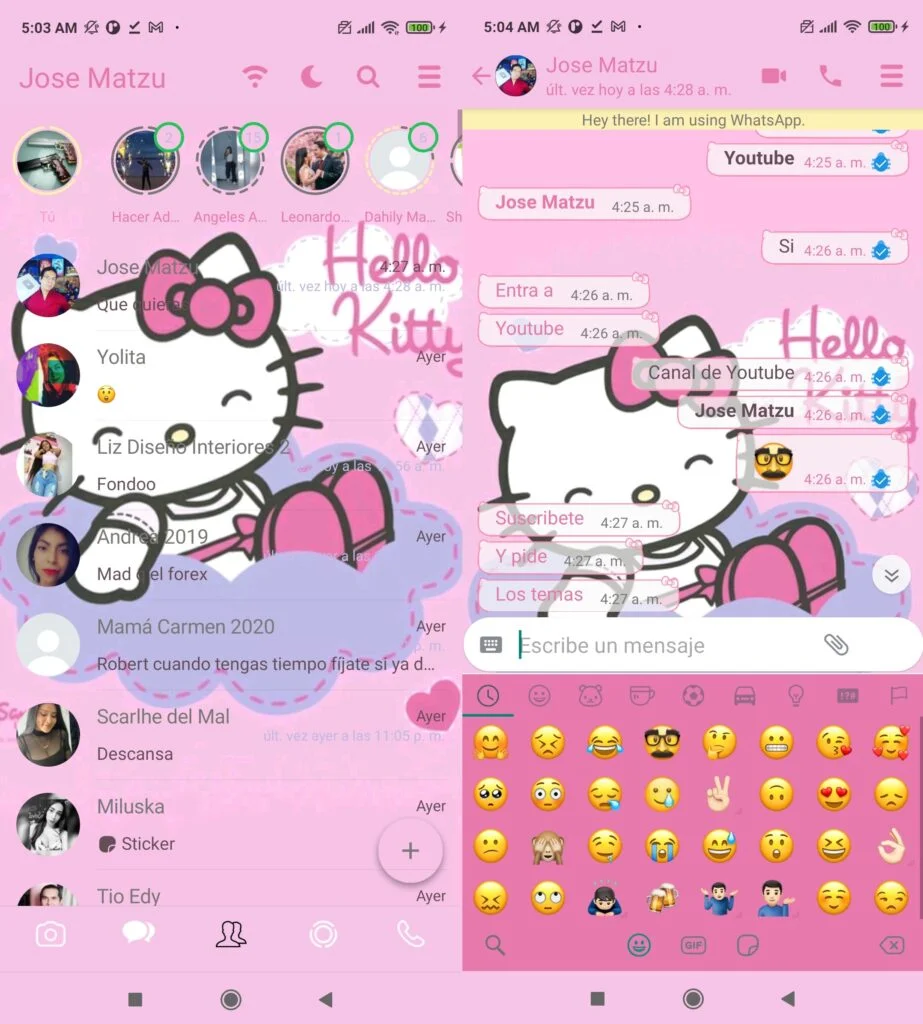Start a voice call with Jose Matzu
This screenshot has height=1024, width=923.
point(830,76)
